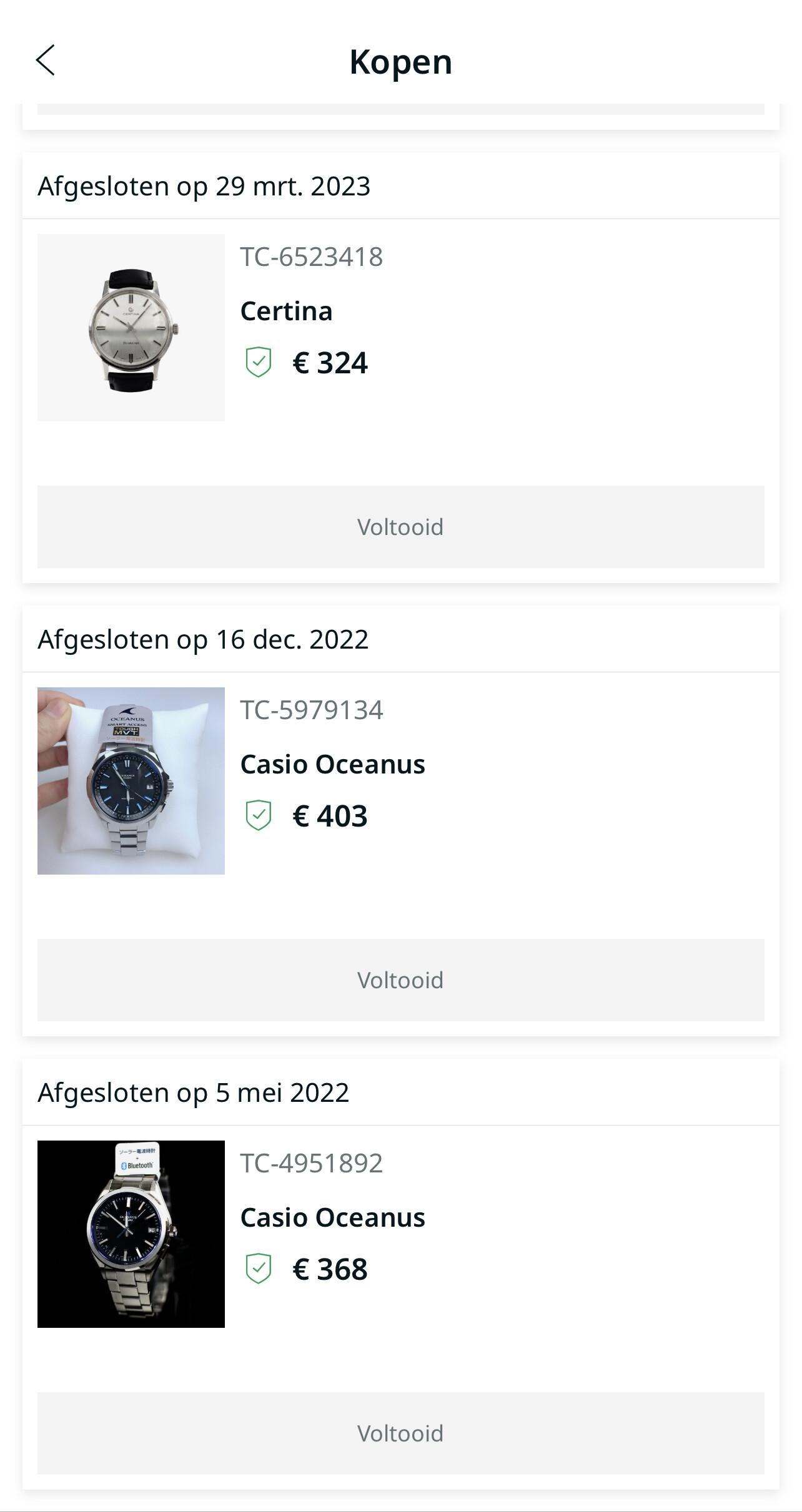802x1512 pixels.
Task: Go back from the Kopen screen
Action: (x=45, y=61)
